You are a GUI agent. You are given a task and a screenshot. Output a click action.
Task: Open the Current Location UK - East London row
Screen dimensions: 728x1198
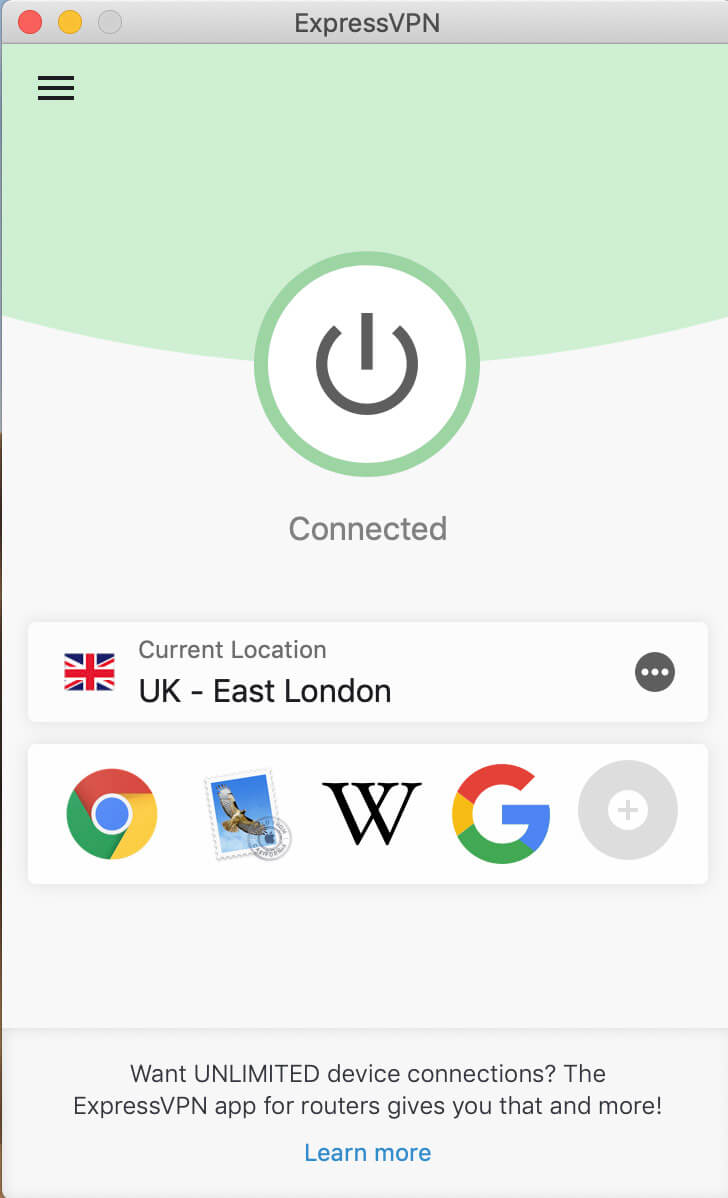pyautogui.click(x=367, y=672)
